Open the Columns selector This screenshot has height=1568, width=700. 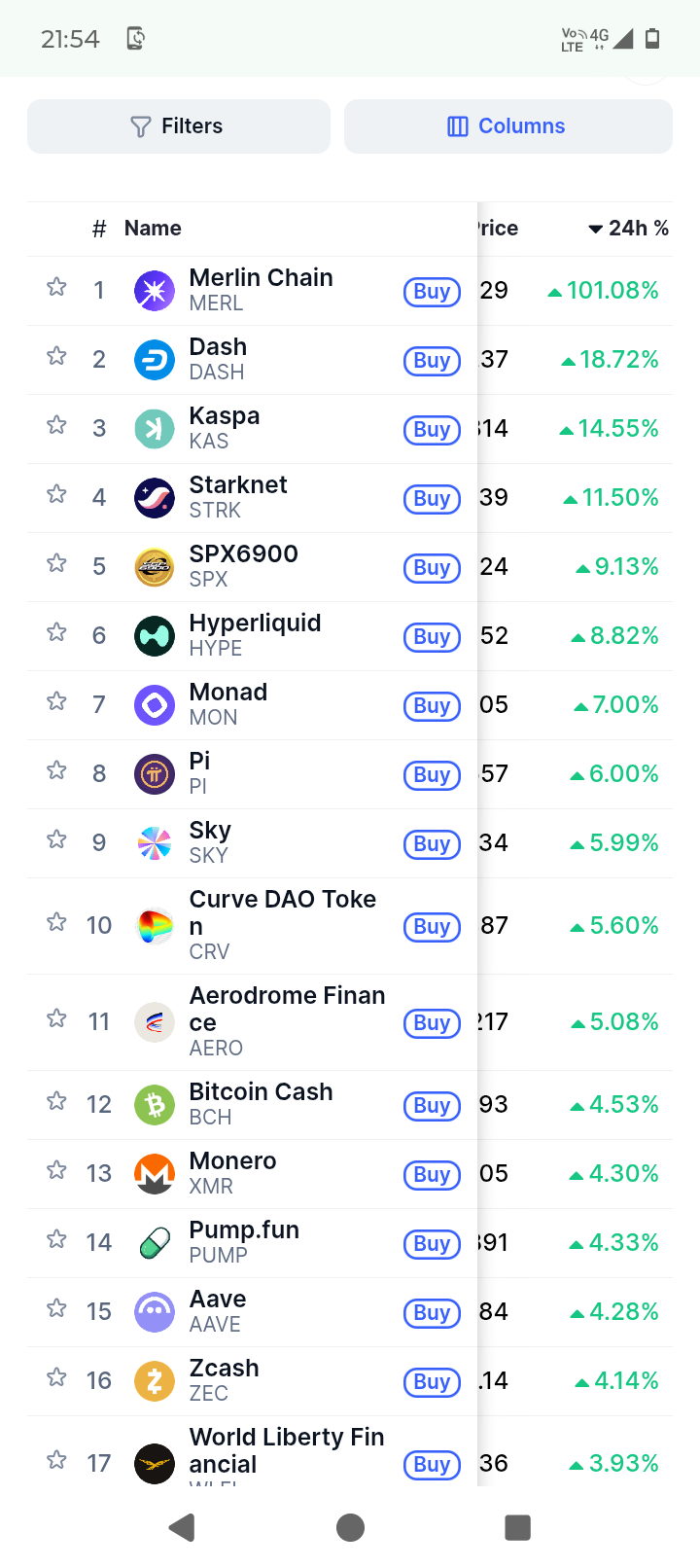[x=508, y=126]
